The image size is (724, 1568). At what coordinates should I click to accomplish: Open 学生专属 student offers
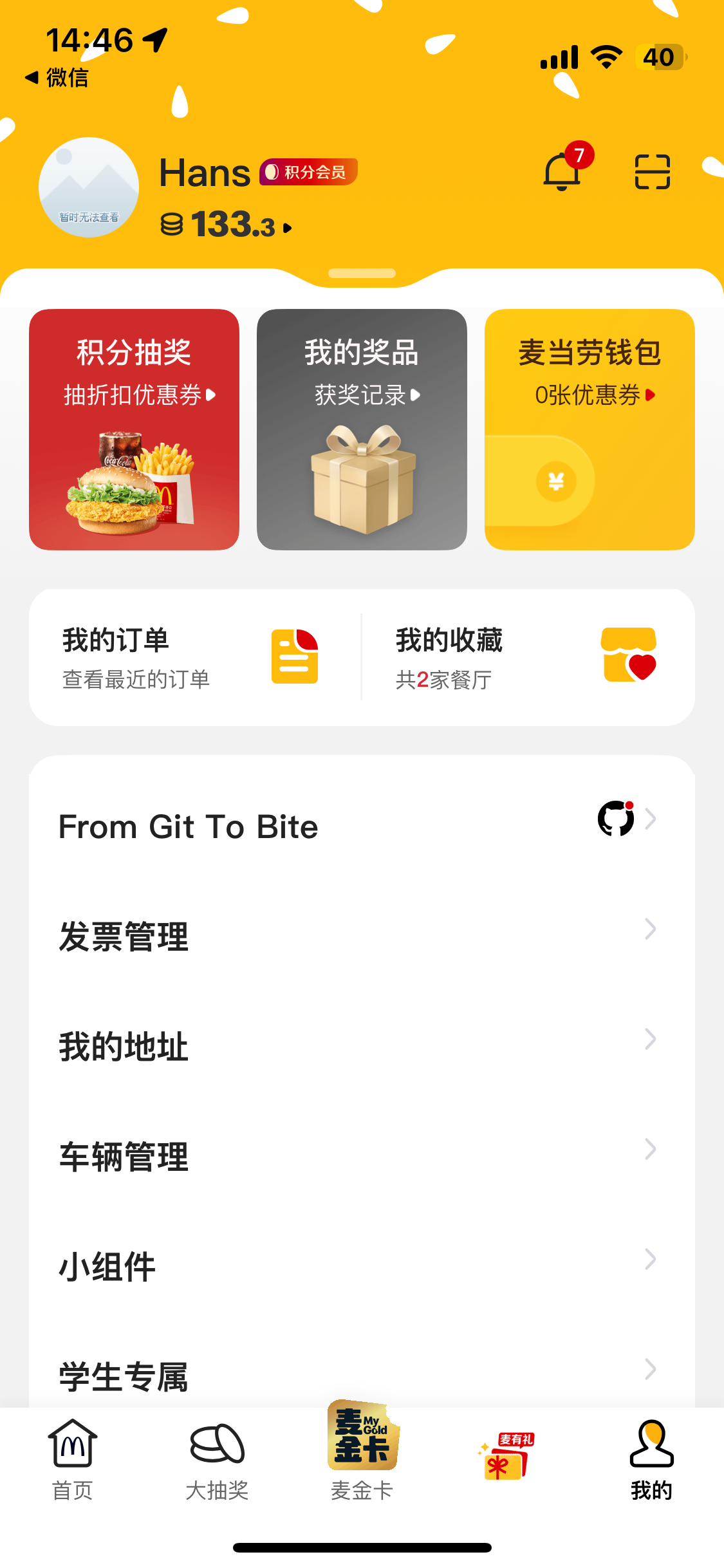[x=362, y=1374]
